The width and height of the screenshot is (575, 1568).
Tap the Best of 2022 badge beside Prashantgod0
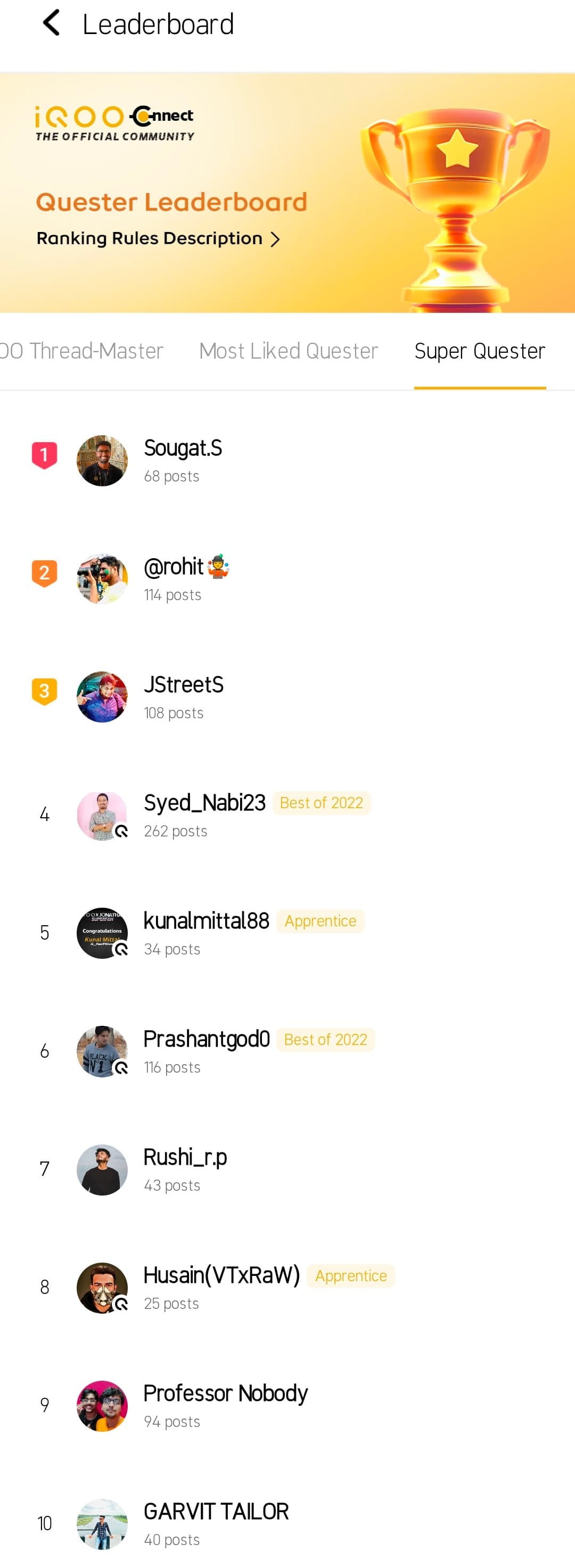click(325, 1040)
